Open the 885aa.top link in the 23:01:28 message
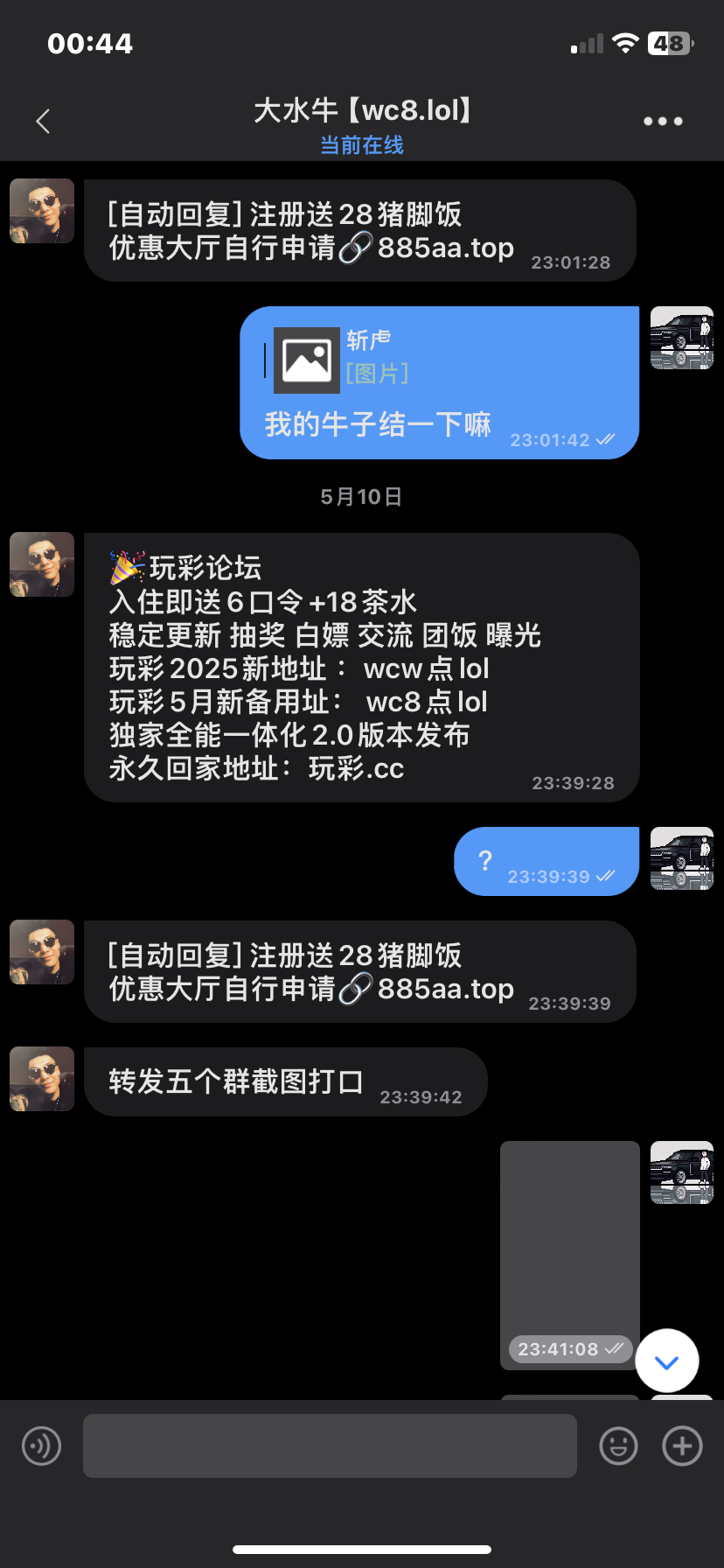Image resolution: width=724 pixels, height=1568 pixels. [x=445, y=248]
